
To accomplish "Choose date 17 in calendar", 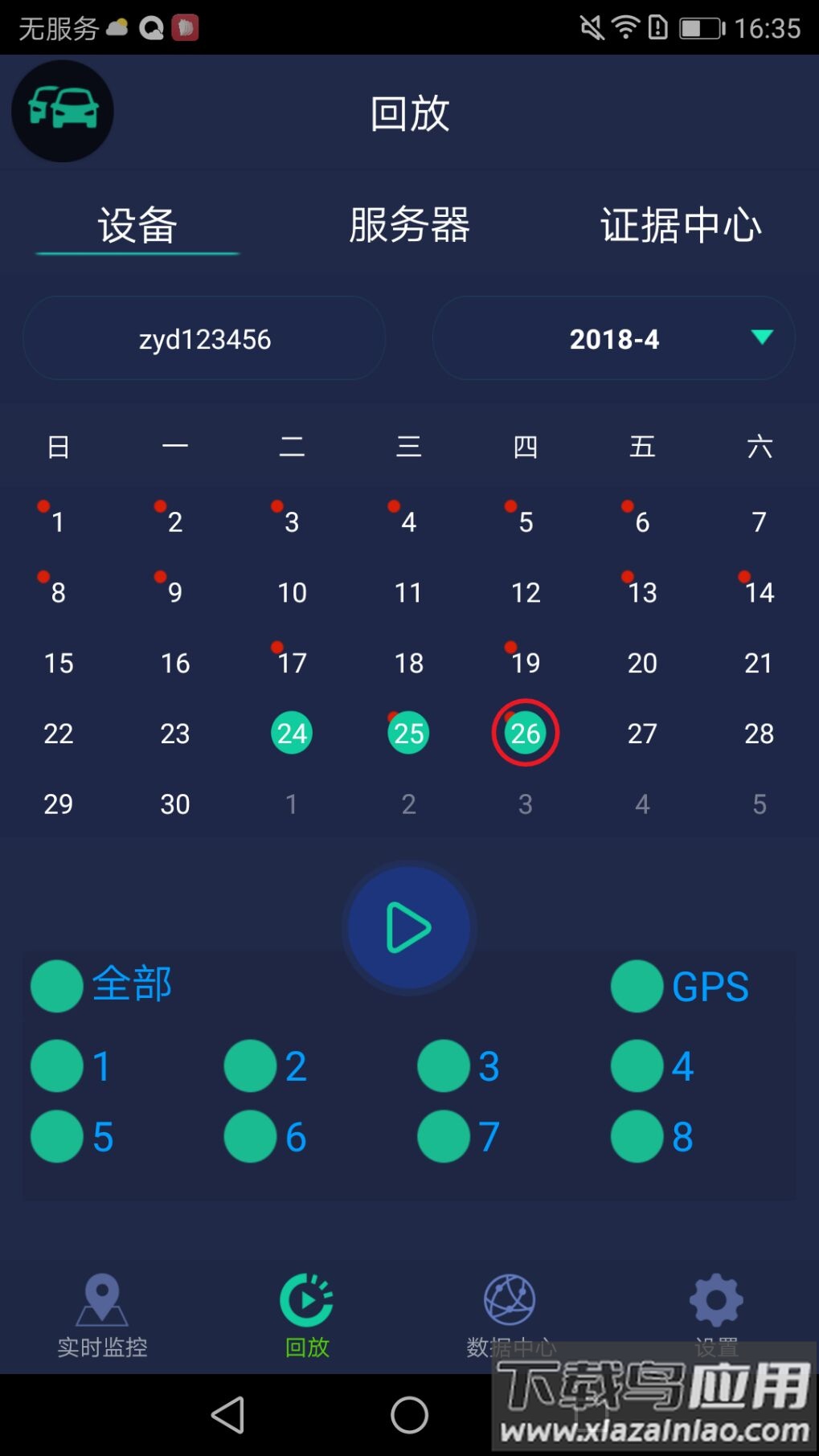I will [292, 662].
